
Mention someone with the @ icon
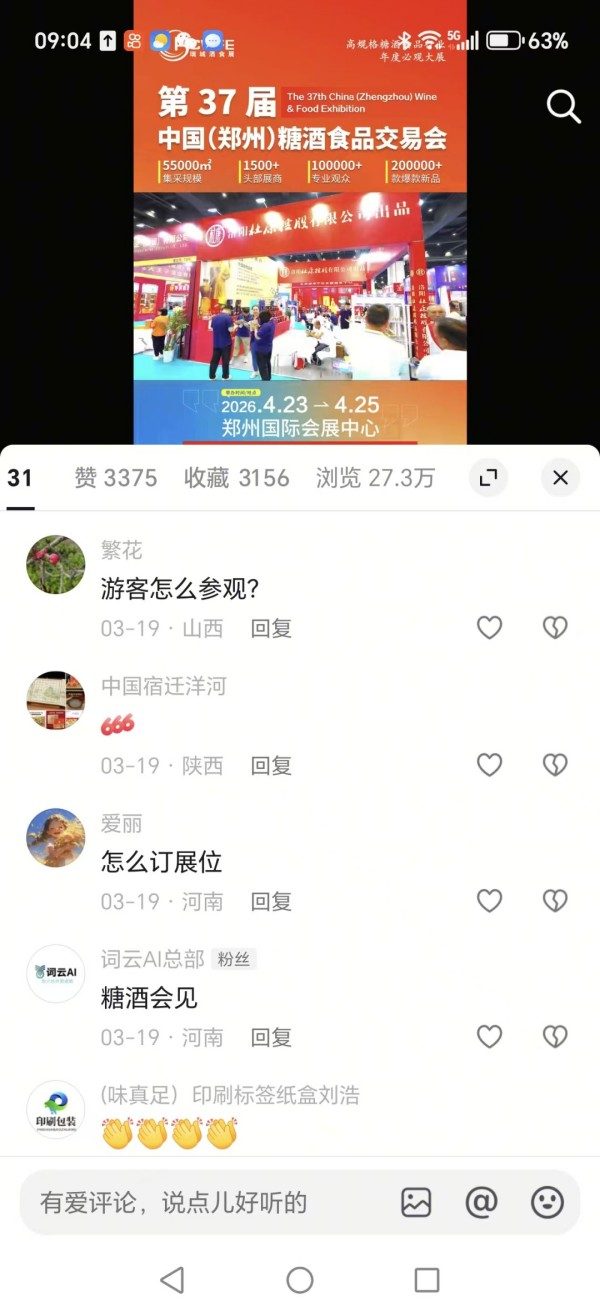tap(481, 1202)
